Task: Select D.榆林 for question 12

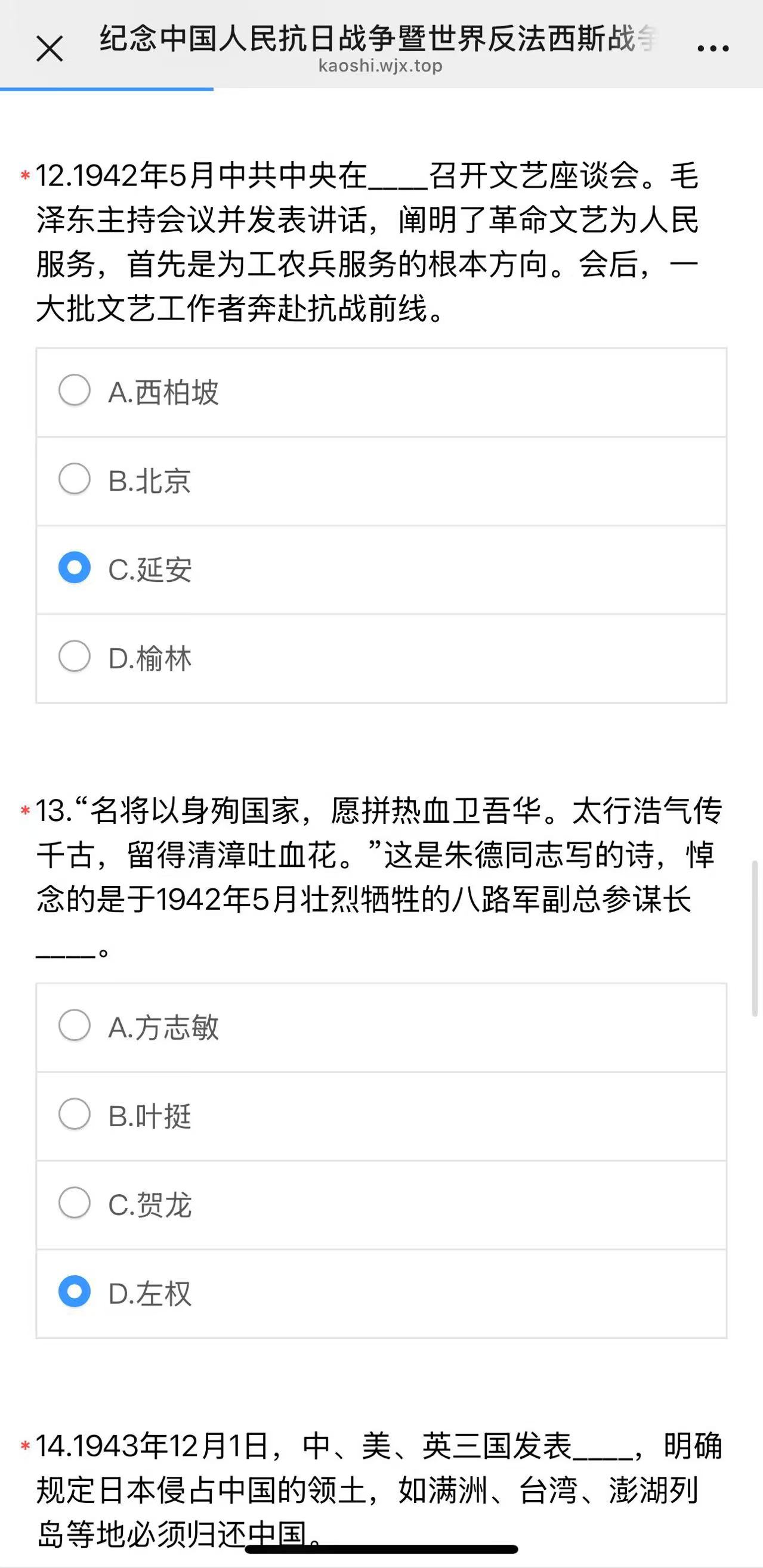Action: 381,659
